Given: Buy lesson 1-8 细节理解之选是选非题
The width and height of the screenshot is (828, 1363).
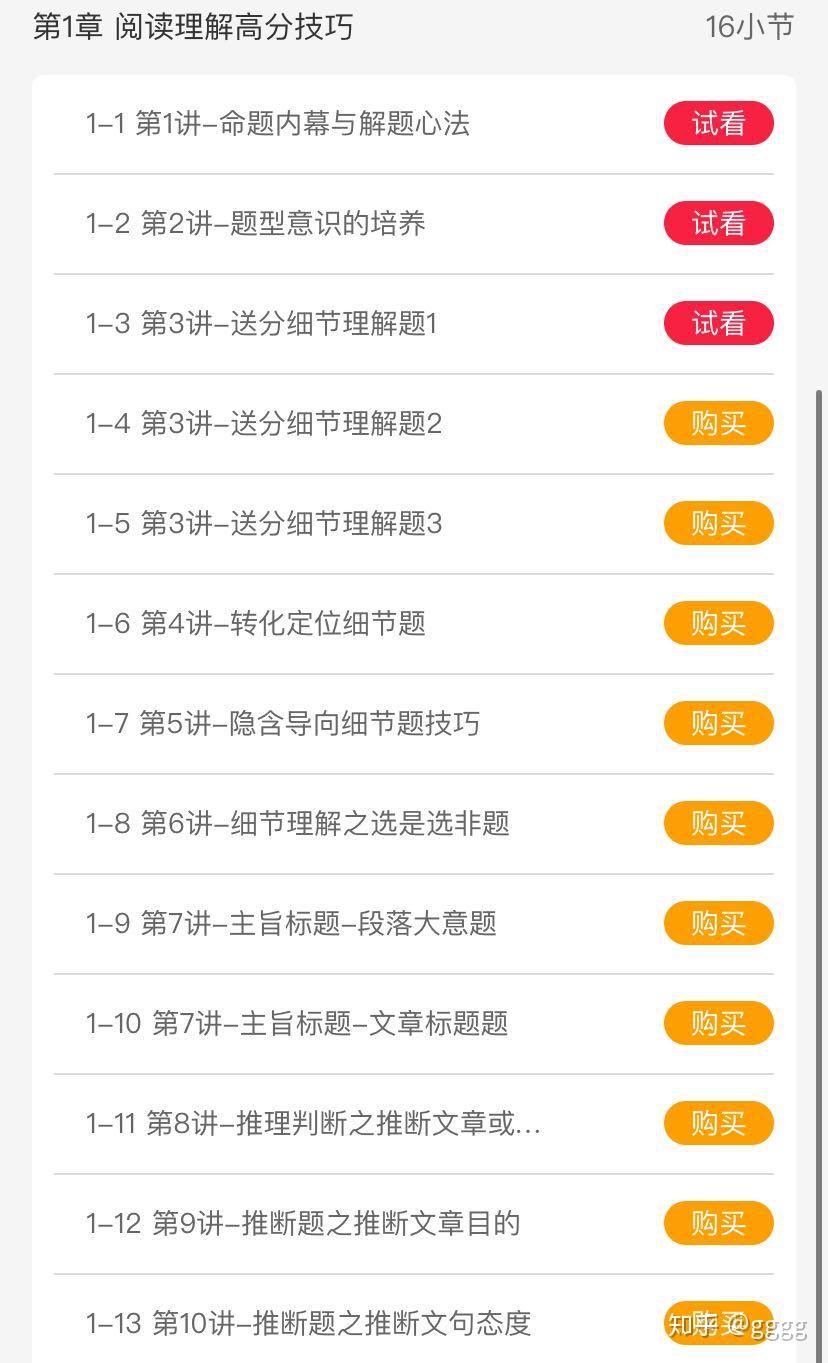Looking at the screenshot, I should (718, 824).
